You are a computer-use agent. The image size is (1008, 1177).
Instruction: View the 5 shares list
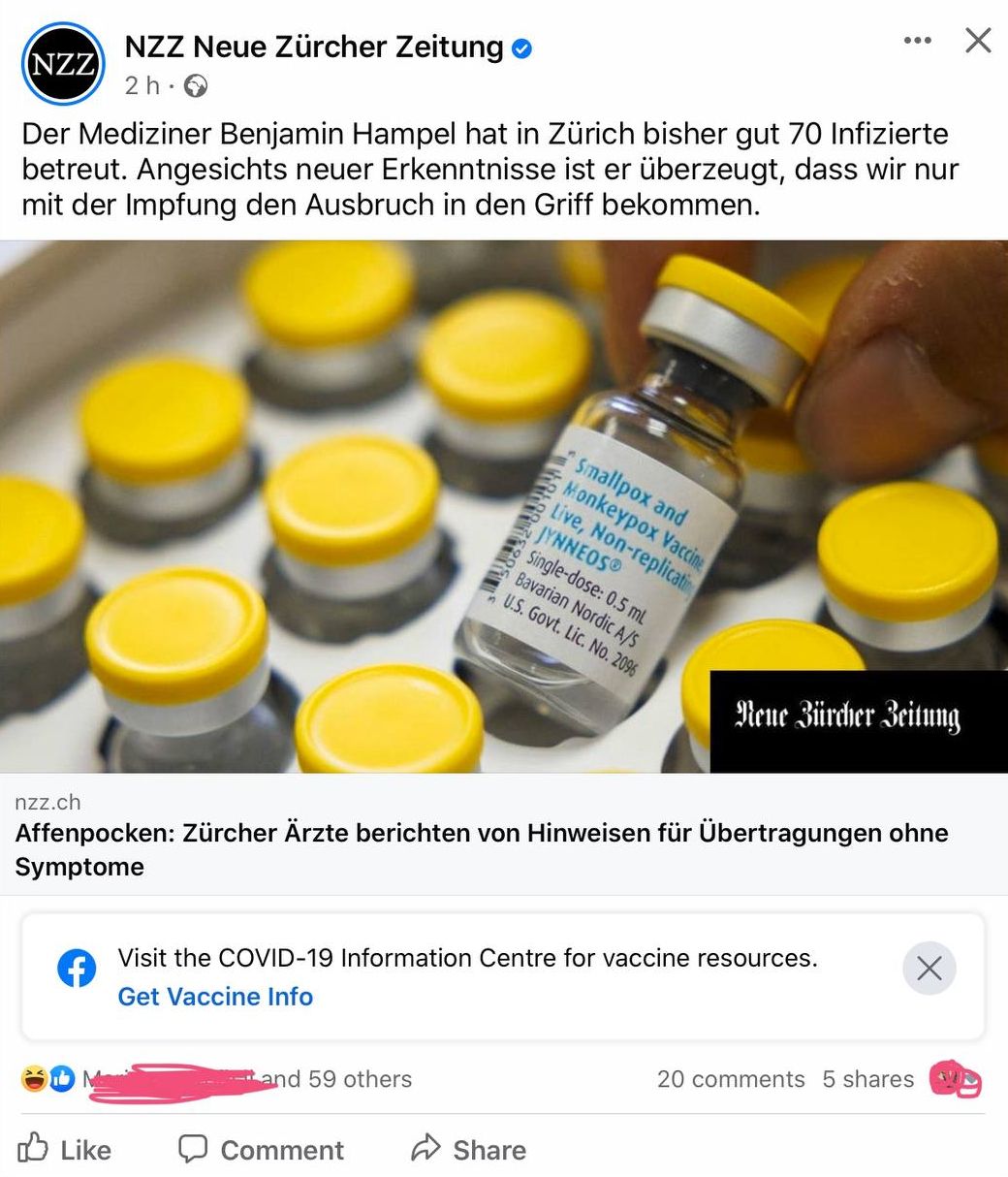[867, 1078]
